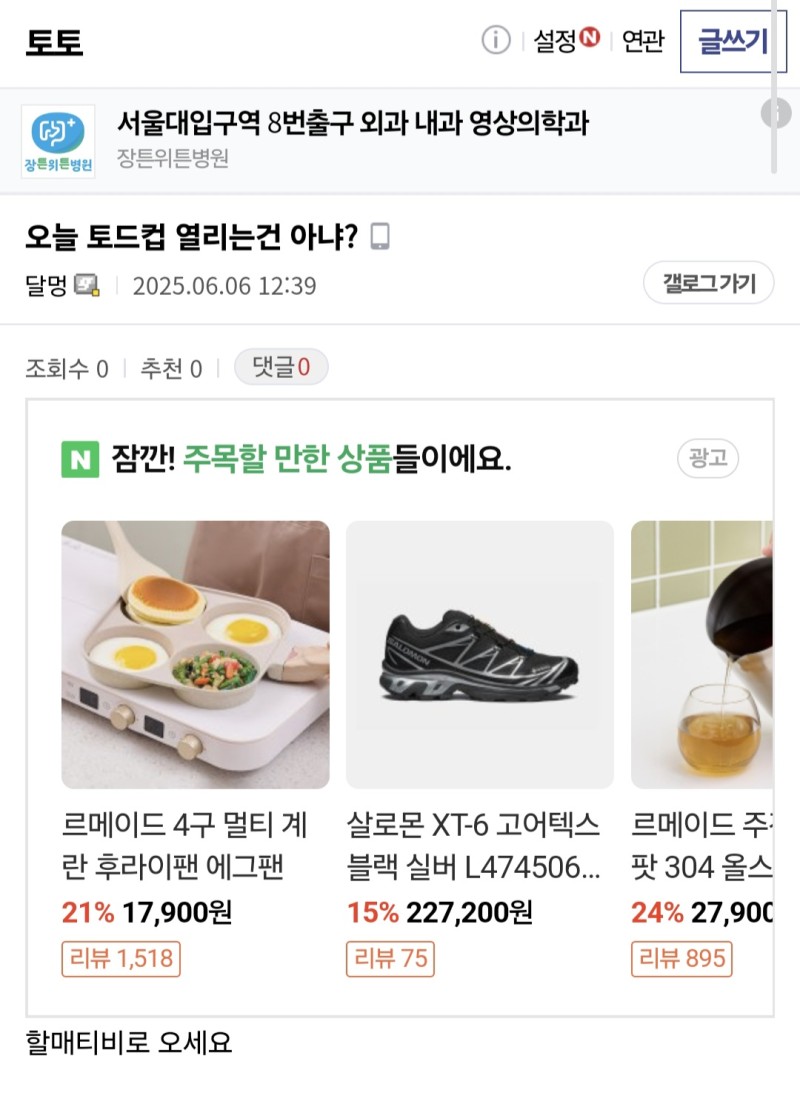The image size is (800, 1096).
Task: Tap the info icon on hospital ad
Action: [775, 113]
